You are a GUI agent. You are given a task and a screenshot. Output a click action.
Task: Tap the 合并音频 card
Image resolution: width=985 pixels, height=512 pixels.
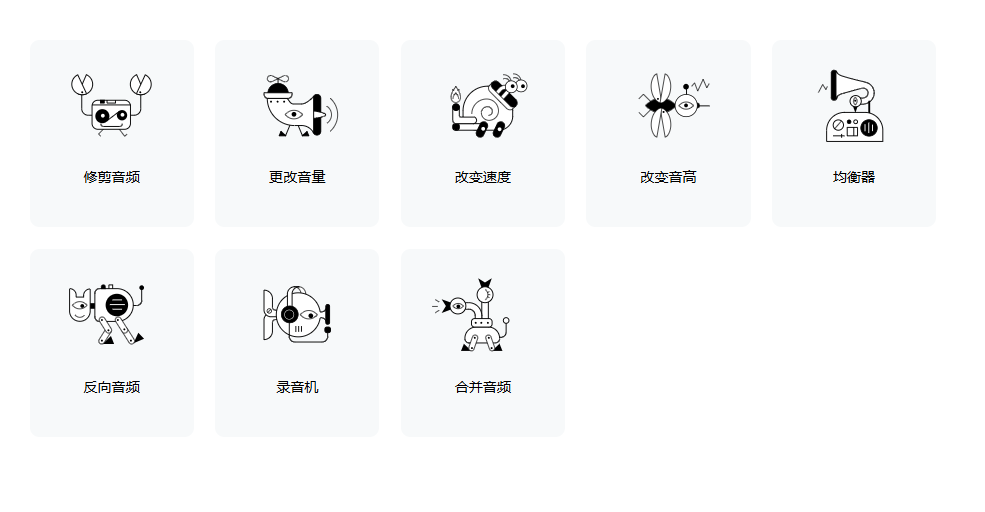pyautogui.click(x=483, y=342)
